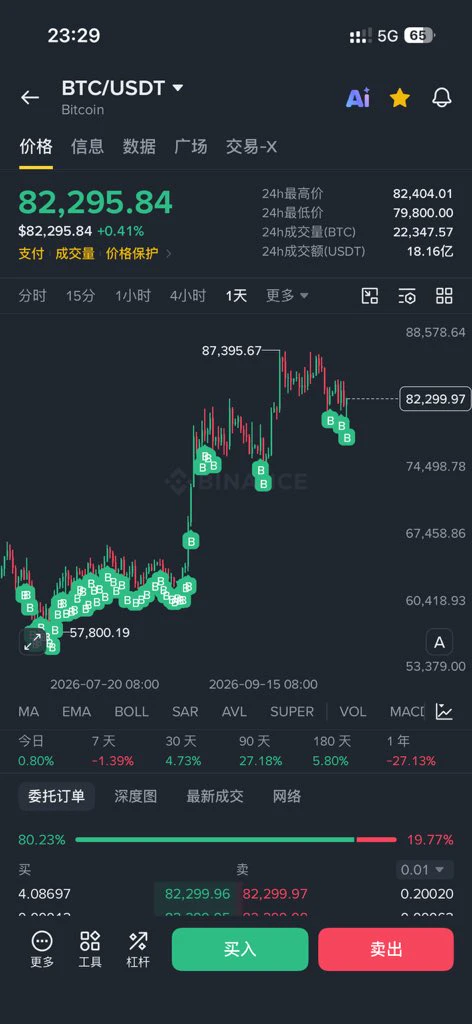This screenshot has width=472, height=1024.
Task: Select the BOLL indicator
Action: [132, 712]
